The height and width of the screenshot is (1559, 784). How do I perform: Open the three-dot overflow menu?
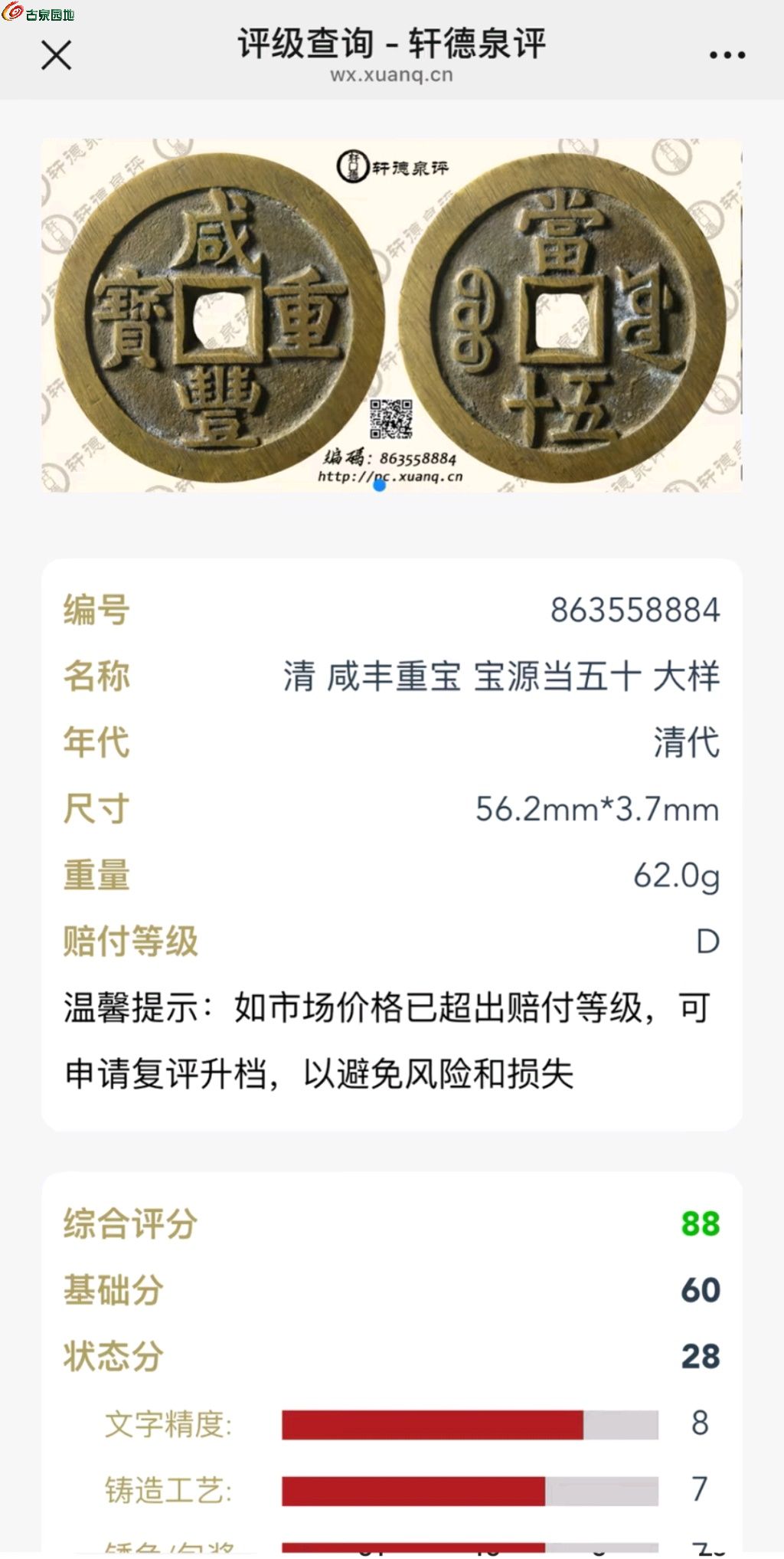pos(727,55)
